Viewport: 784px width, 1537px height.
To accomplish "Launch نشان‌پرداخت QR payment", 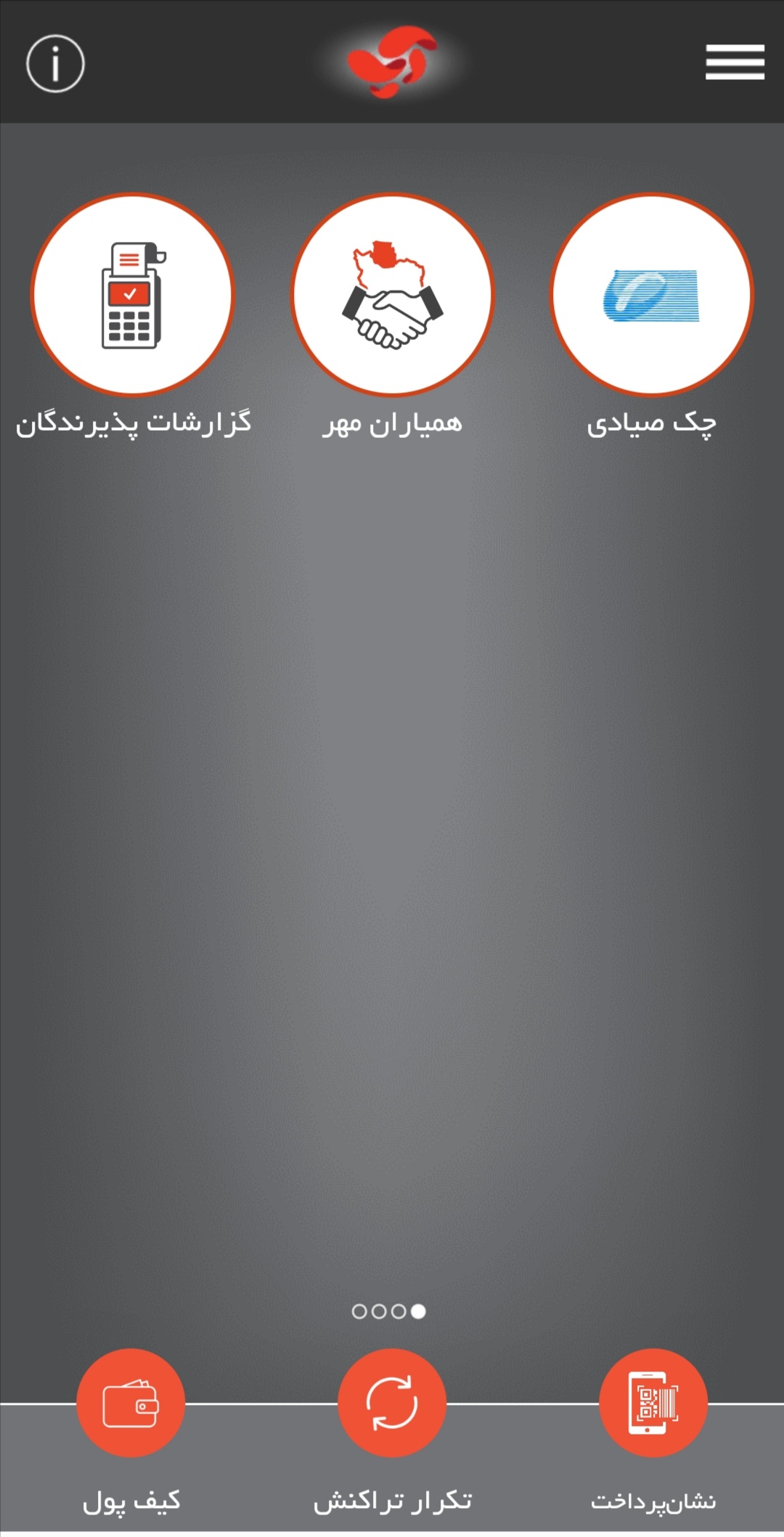I will 653,1403.
